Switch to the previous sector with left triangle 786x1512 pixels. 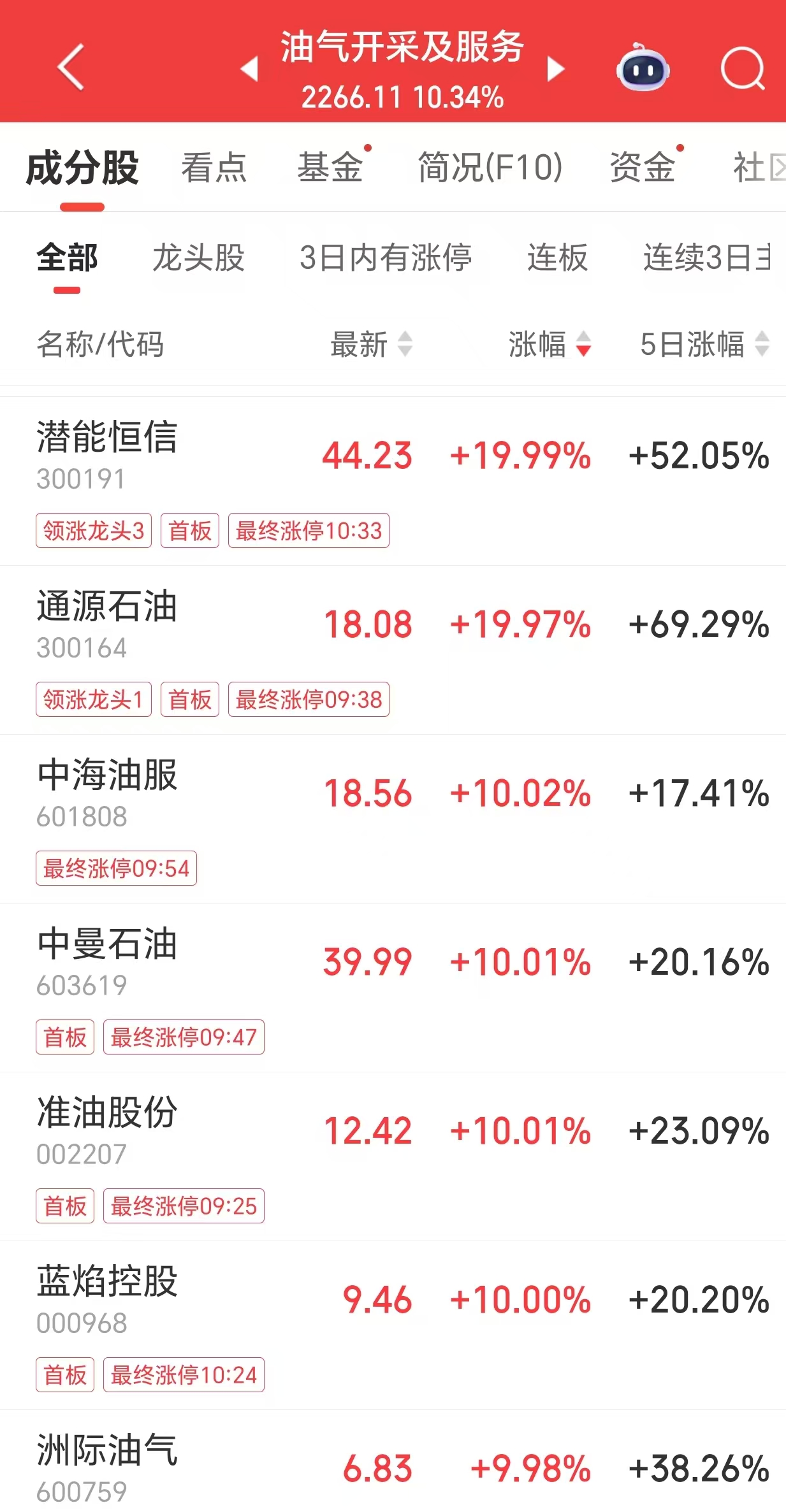coord(249,69)
